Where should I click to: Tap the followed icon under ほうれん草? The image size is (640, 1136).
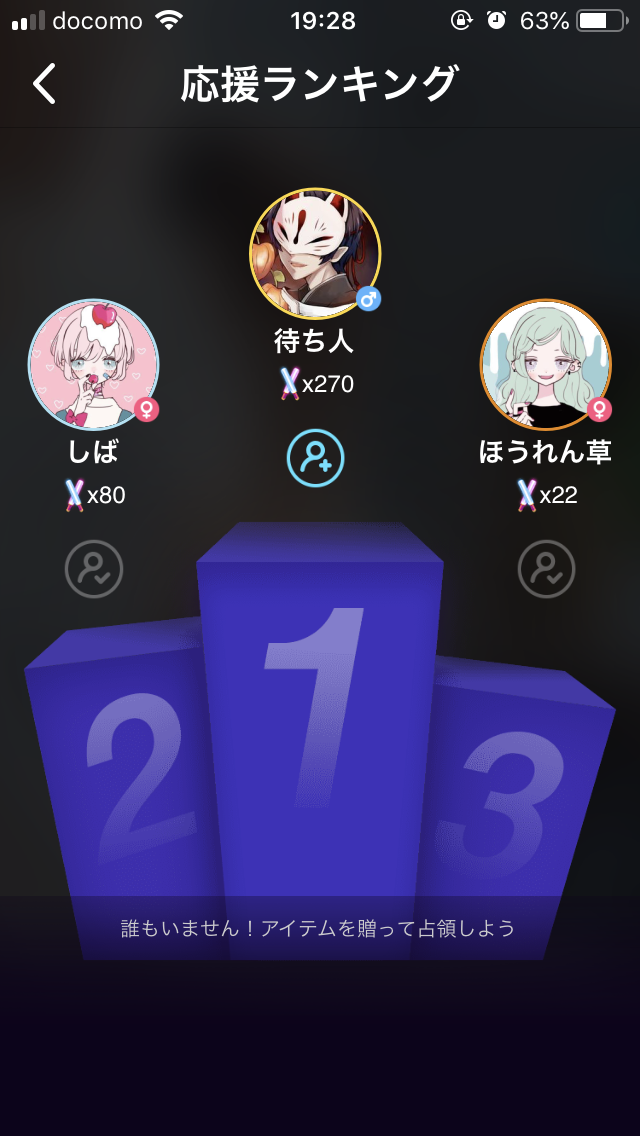tap(547, 569)
